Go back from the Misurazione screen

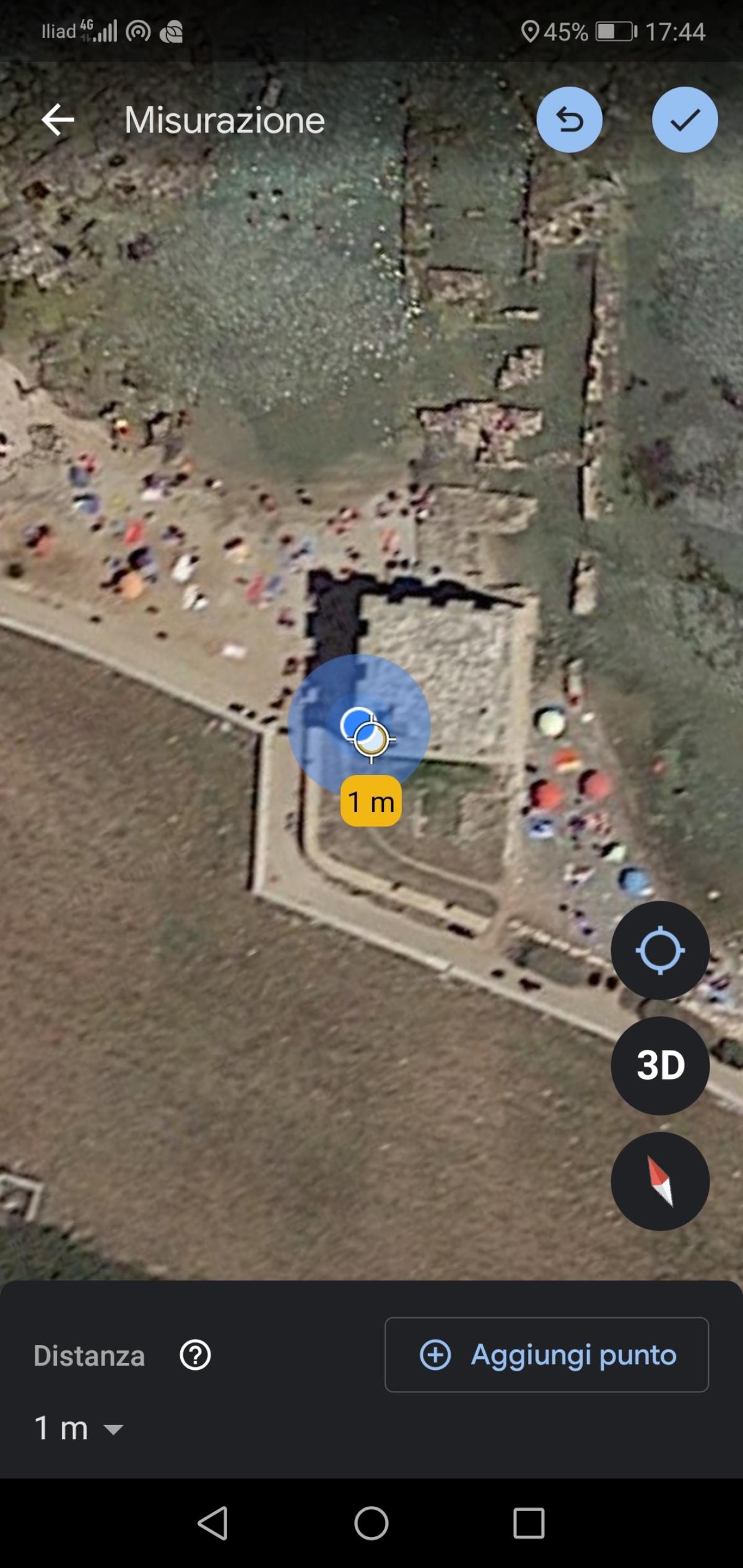click(x=58, y=119)
